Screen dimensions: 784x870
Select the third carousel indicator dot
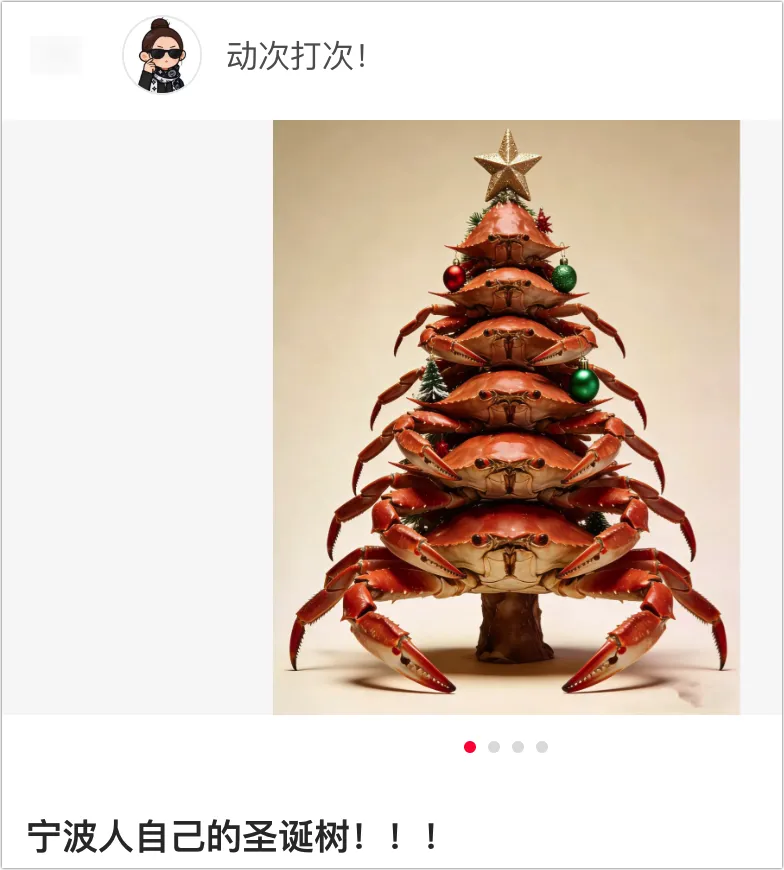pyautogui.click(x=516, y=745)
